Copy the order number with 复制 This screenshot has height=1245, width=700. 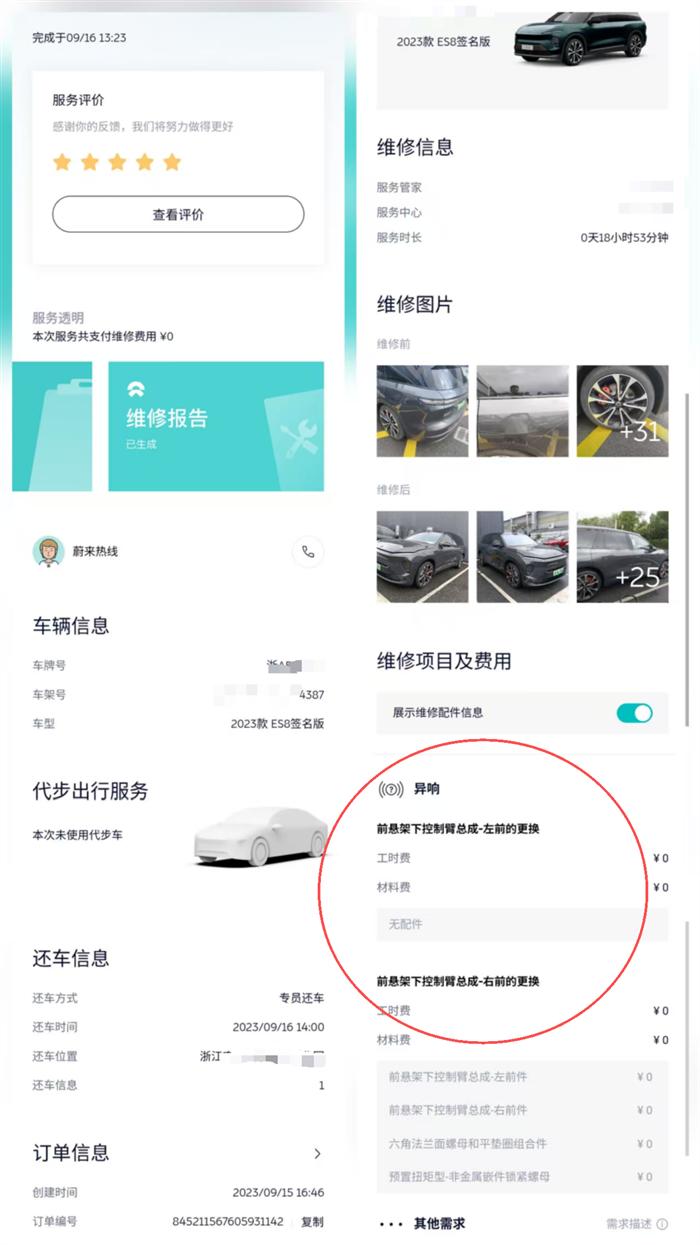[x=313, y=1221]
